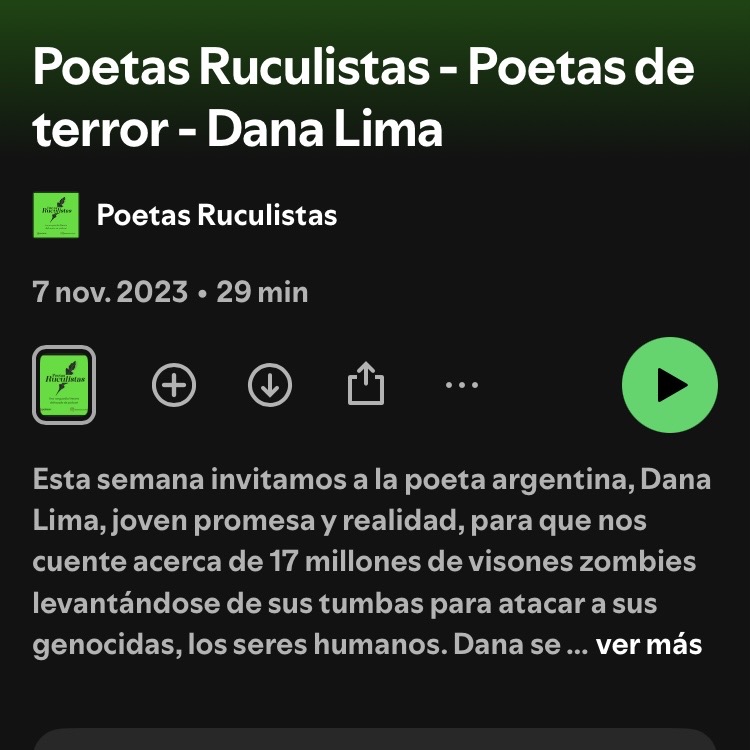Expand the description with ver más
This screenshot has height=750, width=750.
(649, 645)
